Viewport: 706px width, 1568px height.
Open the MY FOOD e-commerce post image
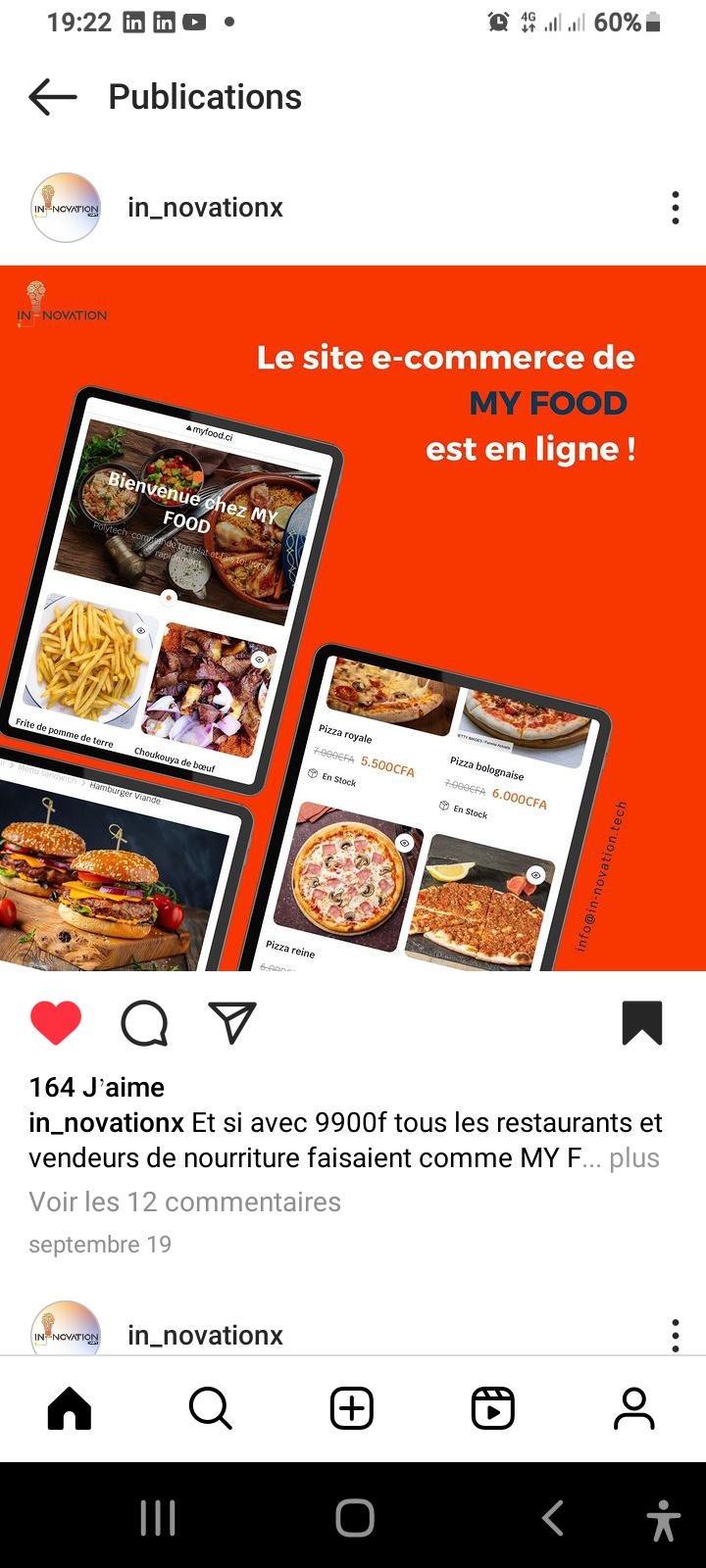(x=353, y=617)
